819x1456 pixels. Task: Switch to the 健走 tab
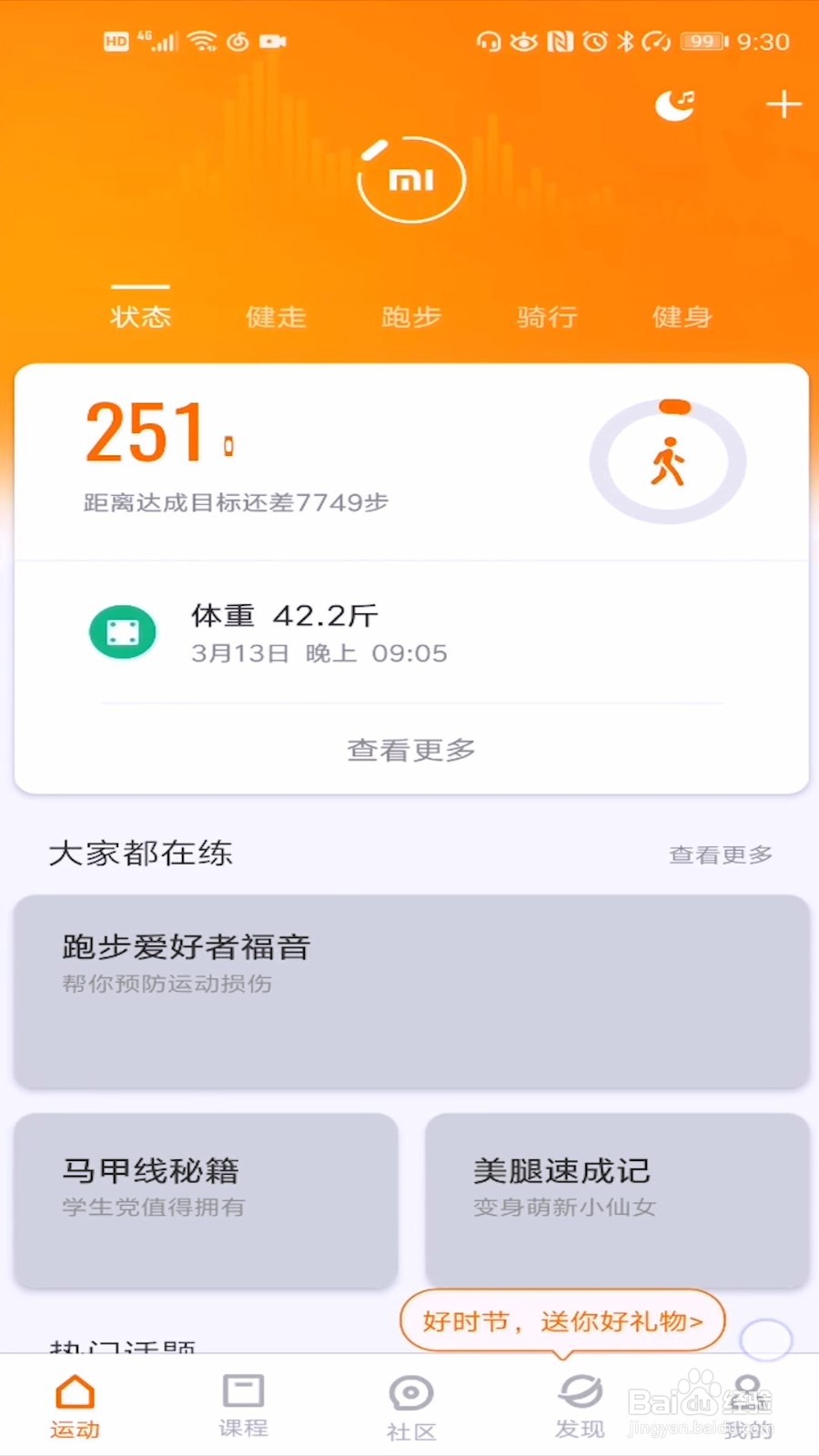click(276, 317)
